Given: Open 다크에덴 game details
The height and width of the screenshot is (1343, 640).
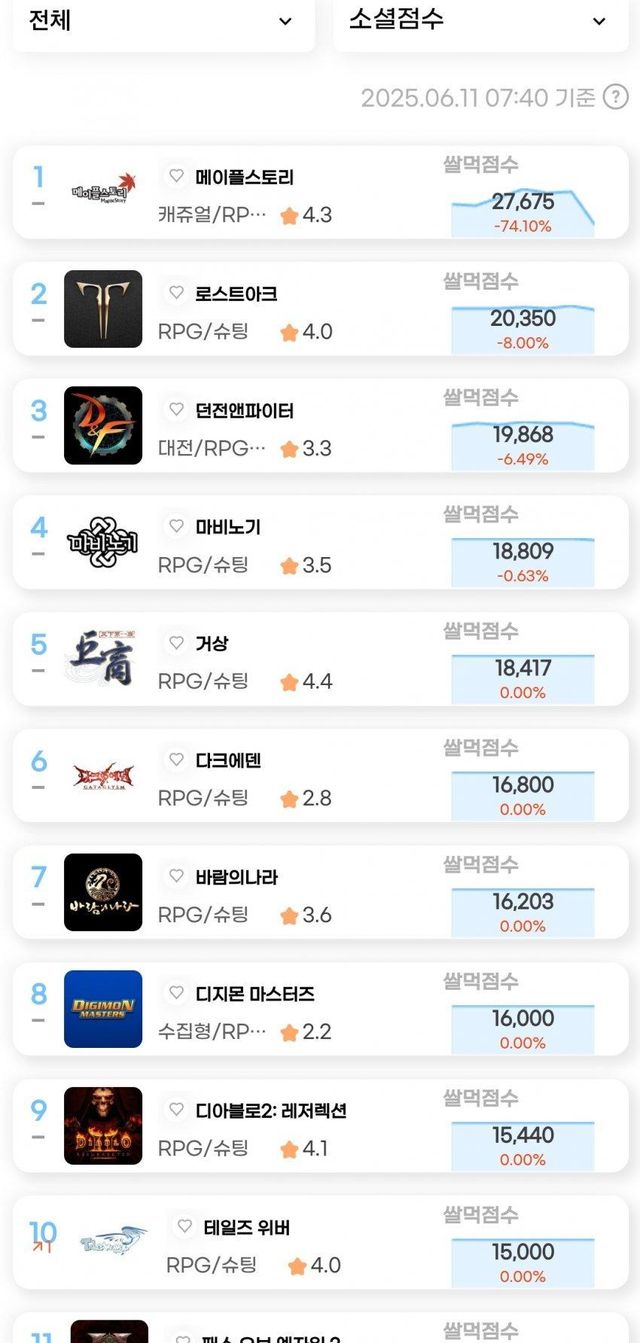Looking at the screenshot, I should tap(228, 761).
